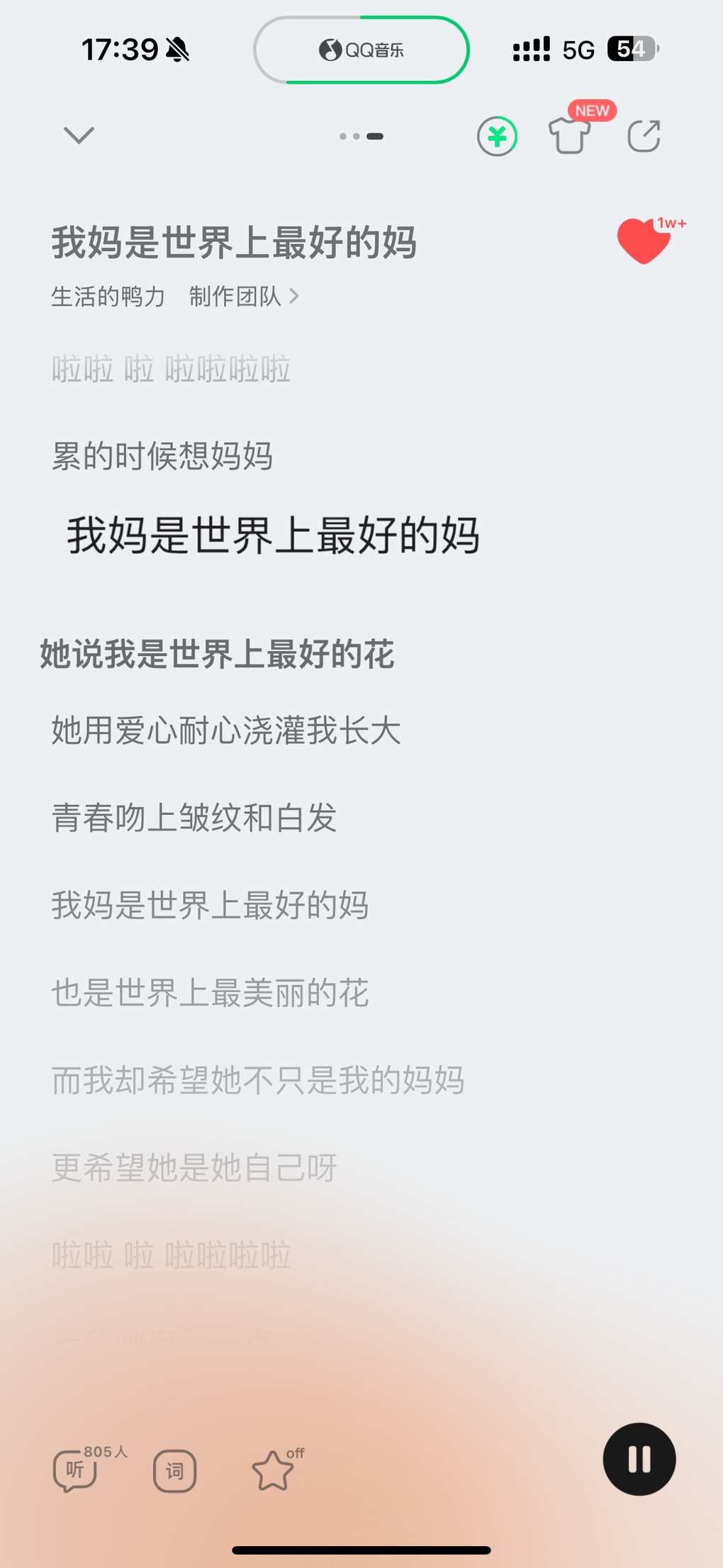Open artist 生活的鸭力 page
The image size is (723, 1568).
pos(108,296)
